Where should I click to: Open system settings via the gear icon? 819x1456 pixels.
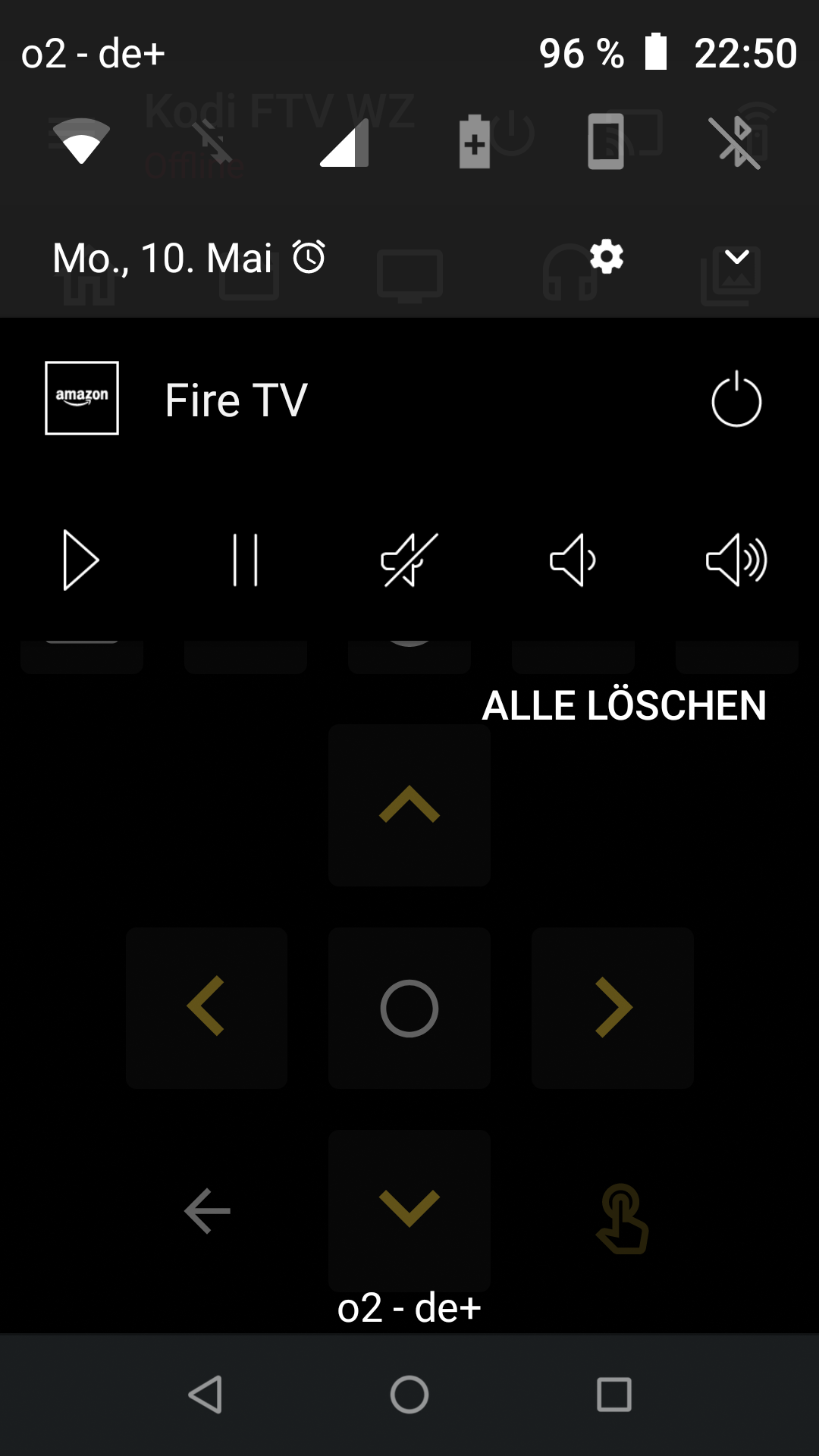pos(607,257)
